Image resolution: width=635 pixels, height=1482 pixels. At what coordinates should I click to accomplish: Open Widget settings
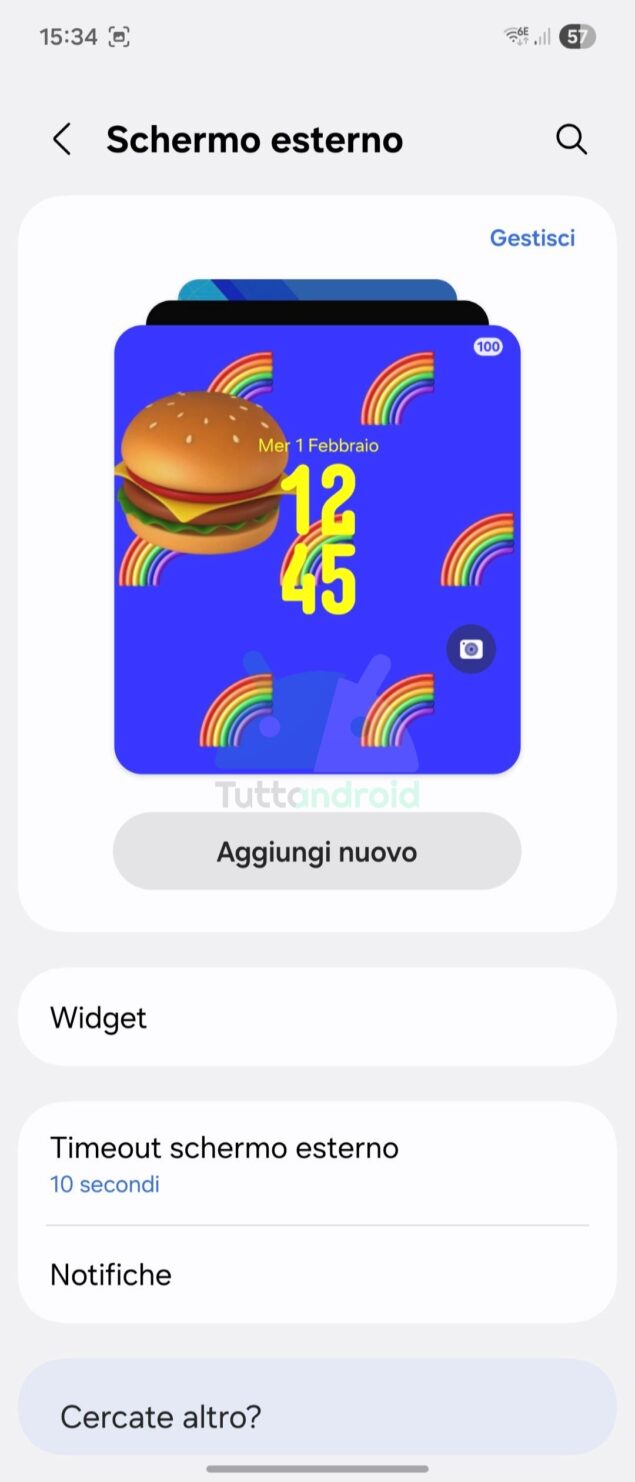pyautogui.click(x=317, y=1018)
